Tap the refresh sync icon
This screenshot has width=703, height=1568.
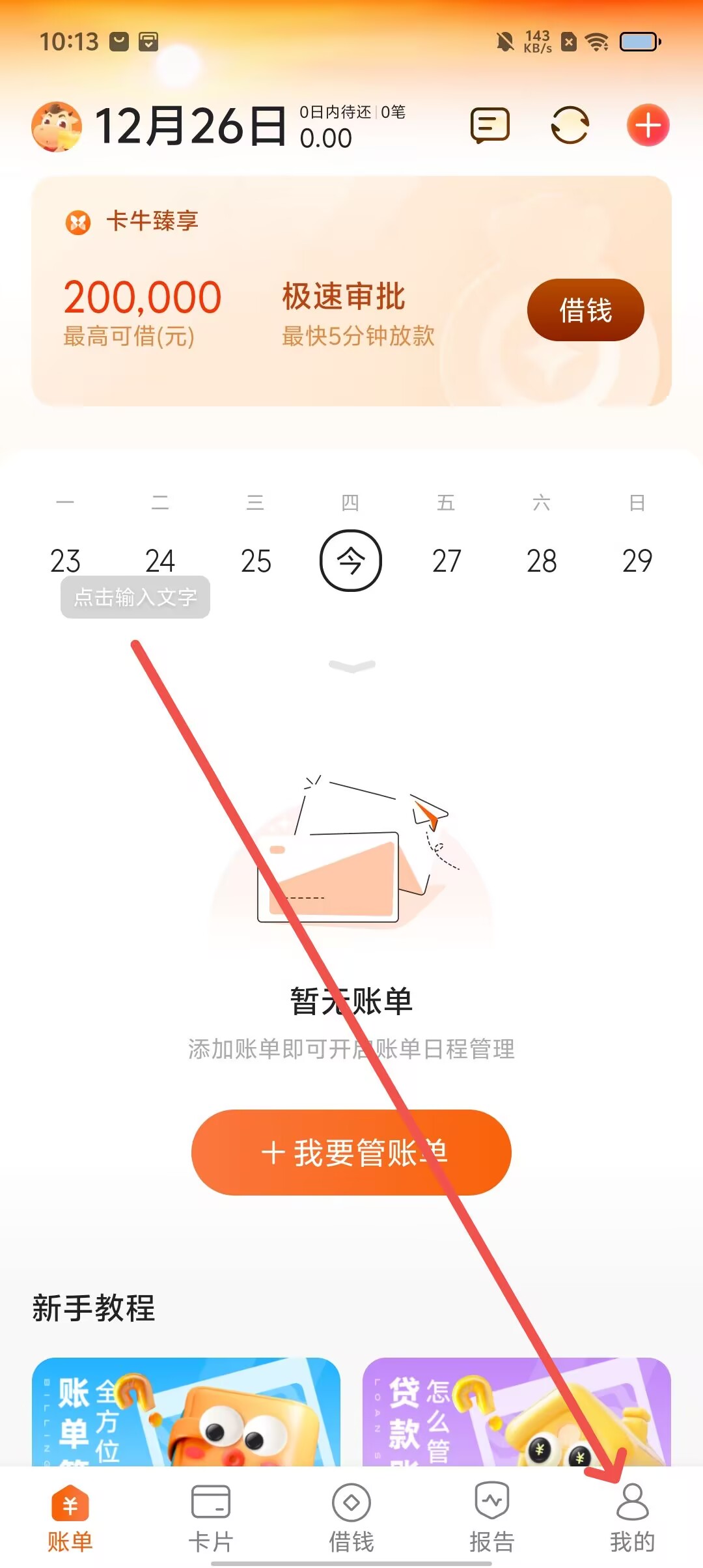(570, 125)
